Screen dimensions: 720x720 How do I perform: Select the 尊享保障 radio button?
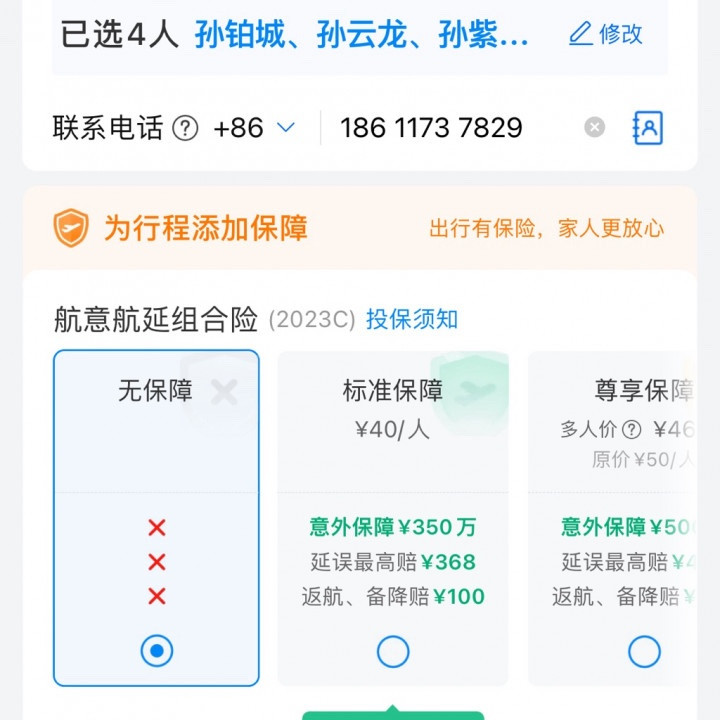644,651
